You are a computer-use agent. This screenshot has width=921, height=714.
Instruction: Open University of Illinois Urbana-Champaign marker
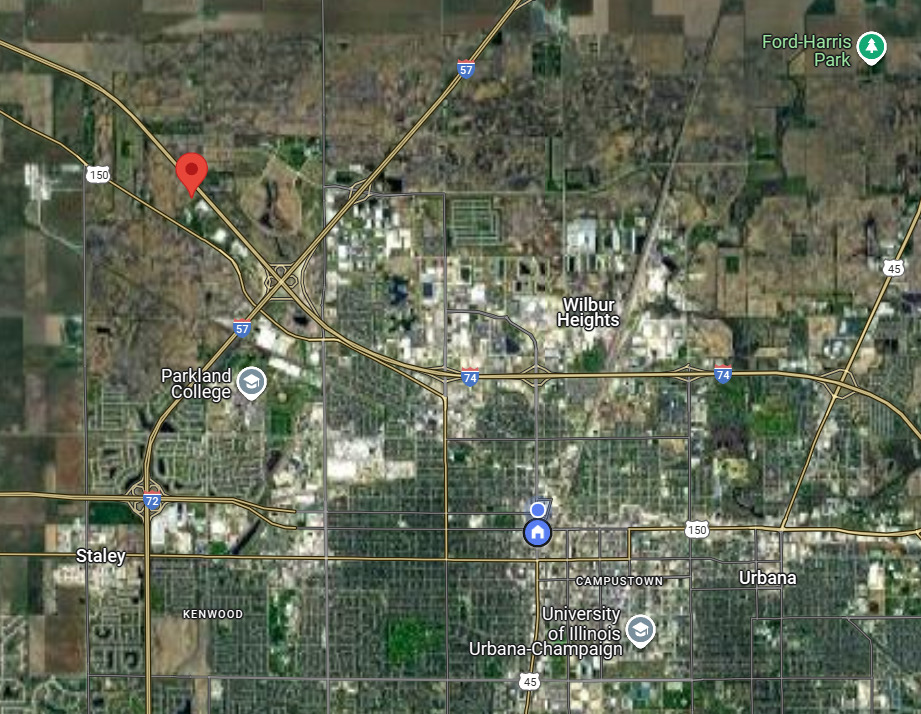640,631
